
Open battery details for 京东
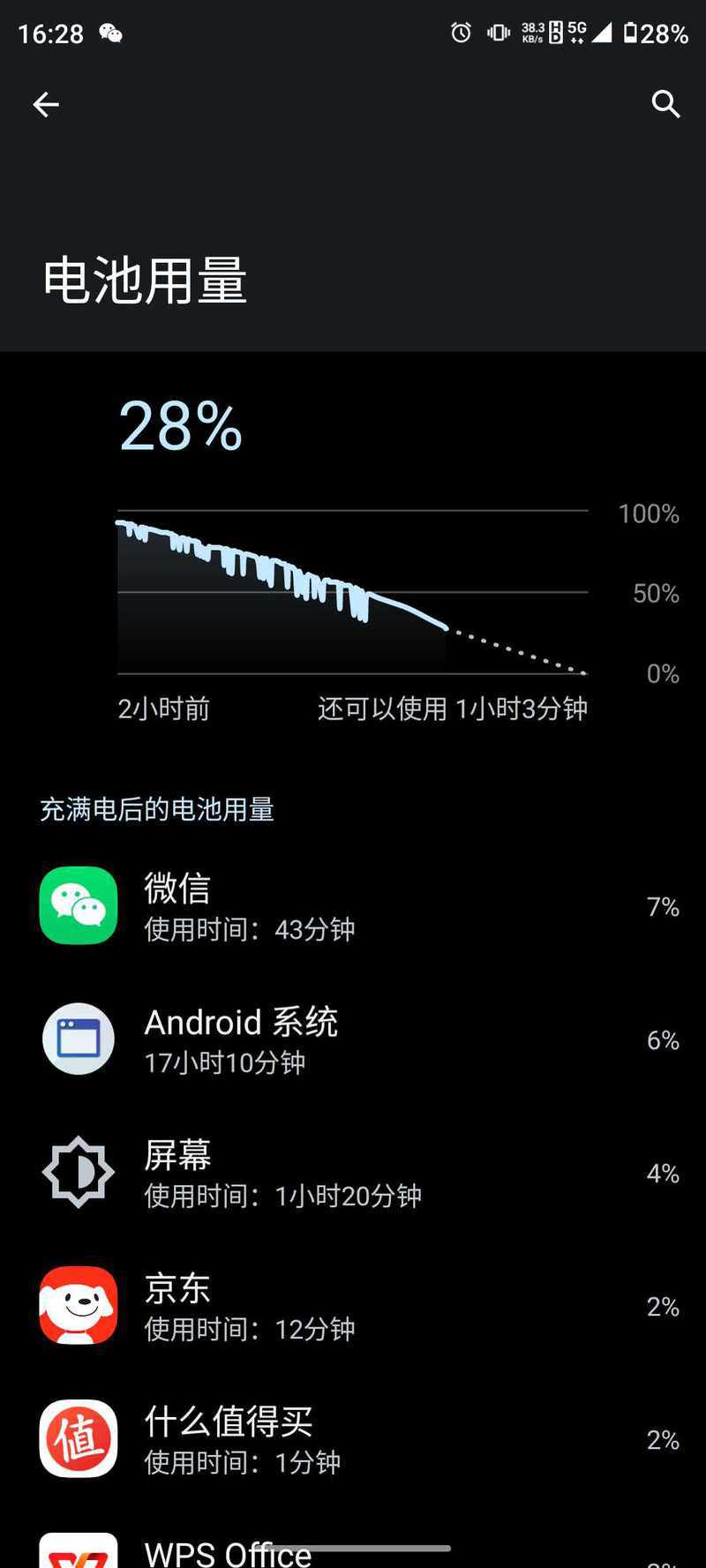pos(353,1306)
